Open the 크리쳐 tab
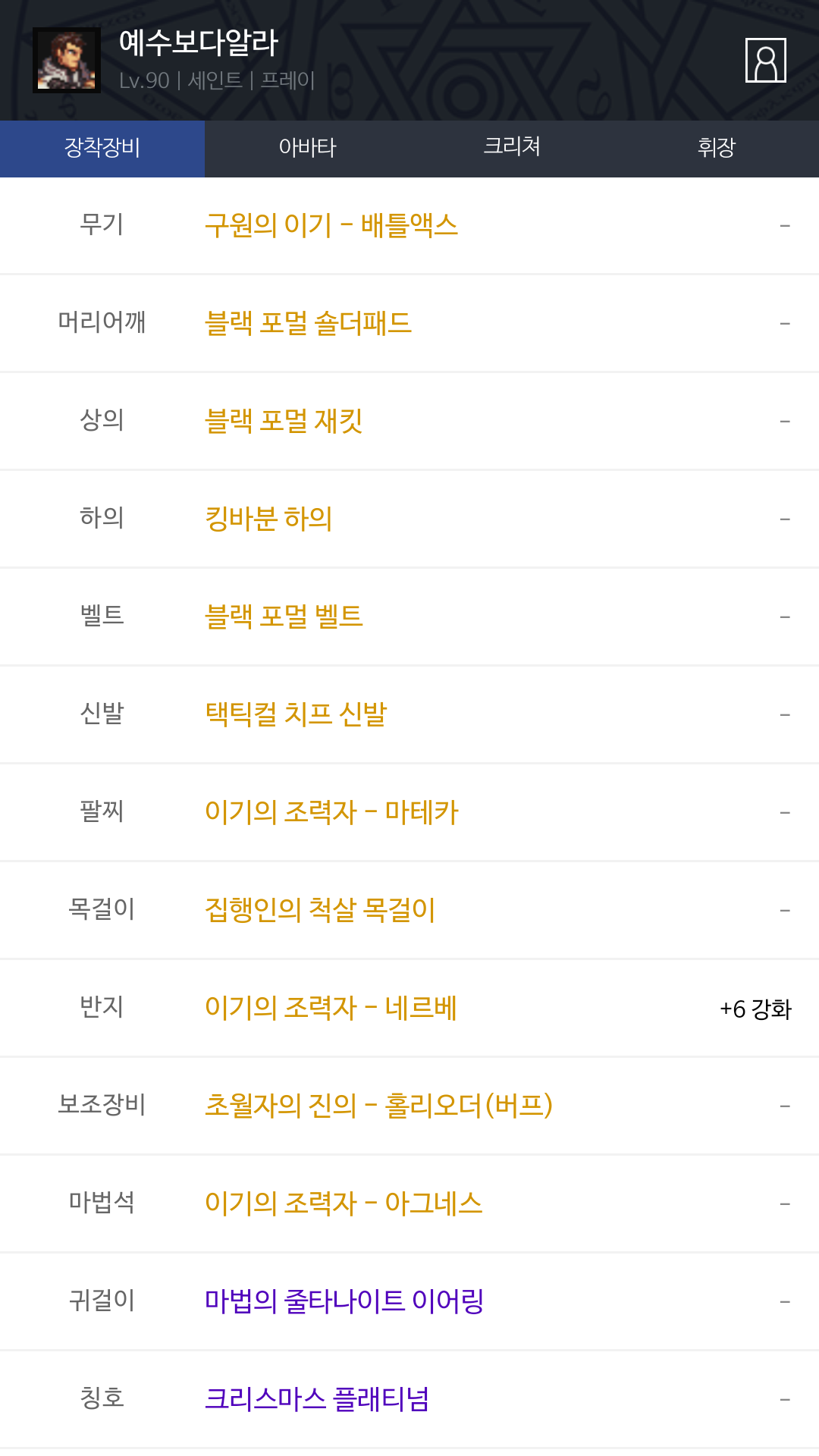The image size is (819, 1456). [x=512, y=149]
